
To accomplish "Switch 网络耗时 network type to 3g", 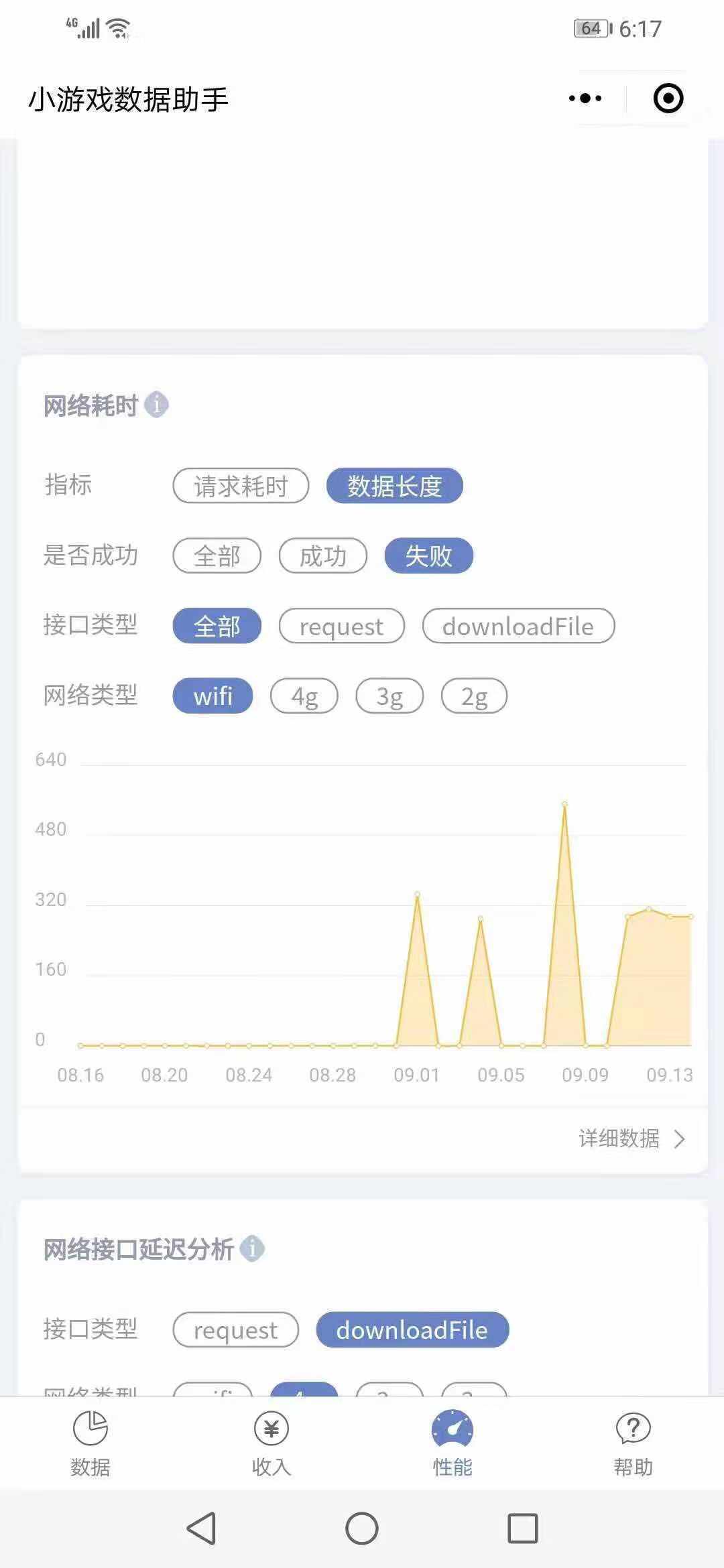I will [389, 696].
